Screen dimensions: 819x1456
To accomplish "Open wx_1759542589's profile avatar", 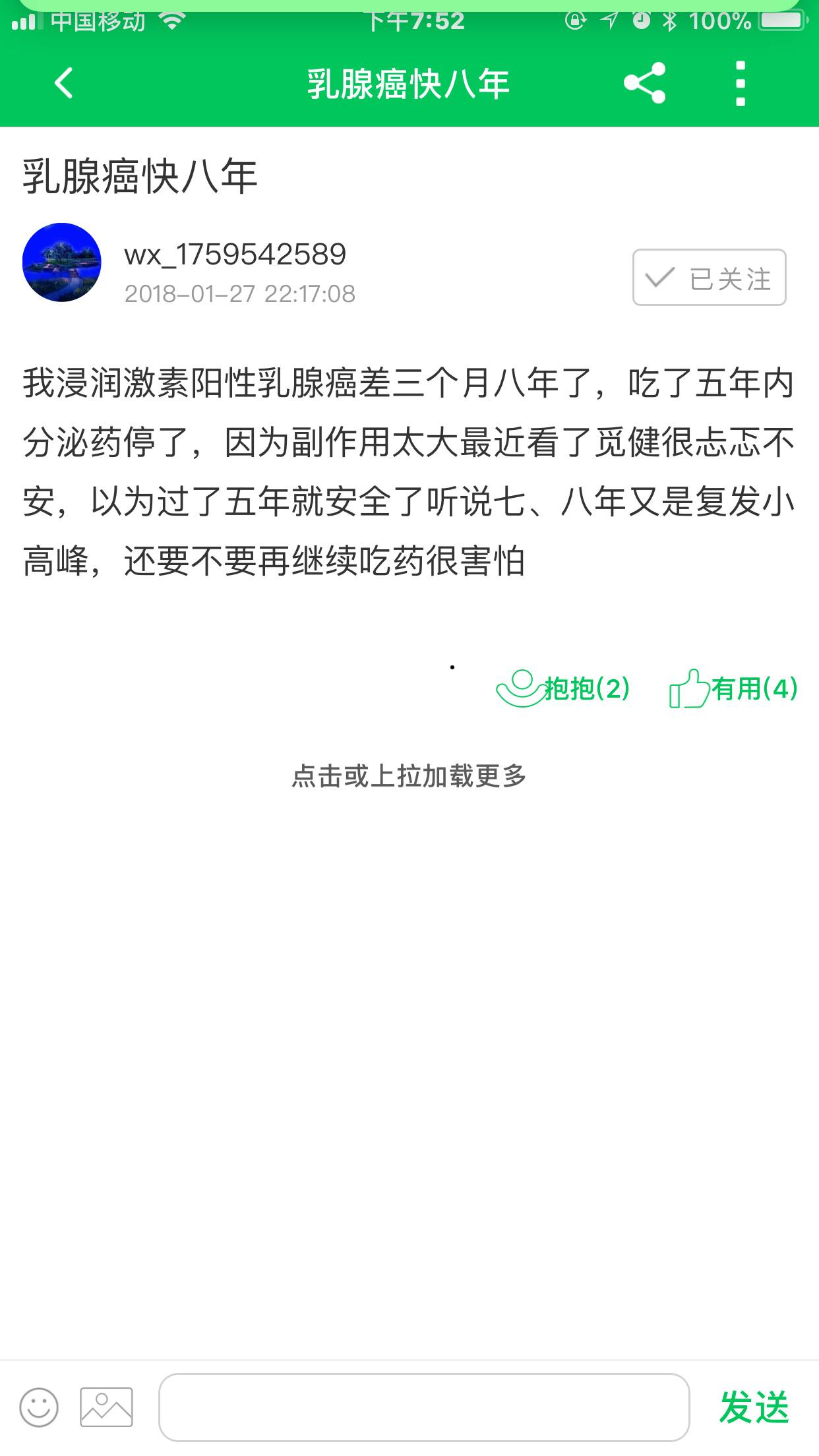I will pyautogui.click(x=62, y=262).
